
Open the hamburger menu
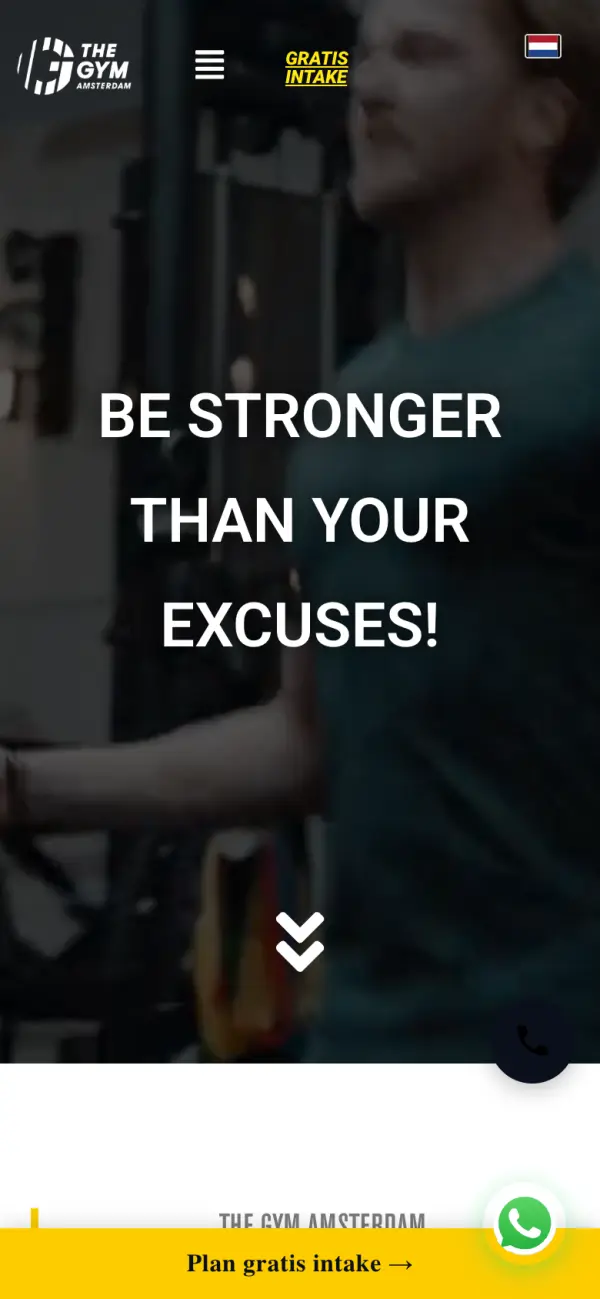click(x=209, y=65)
